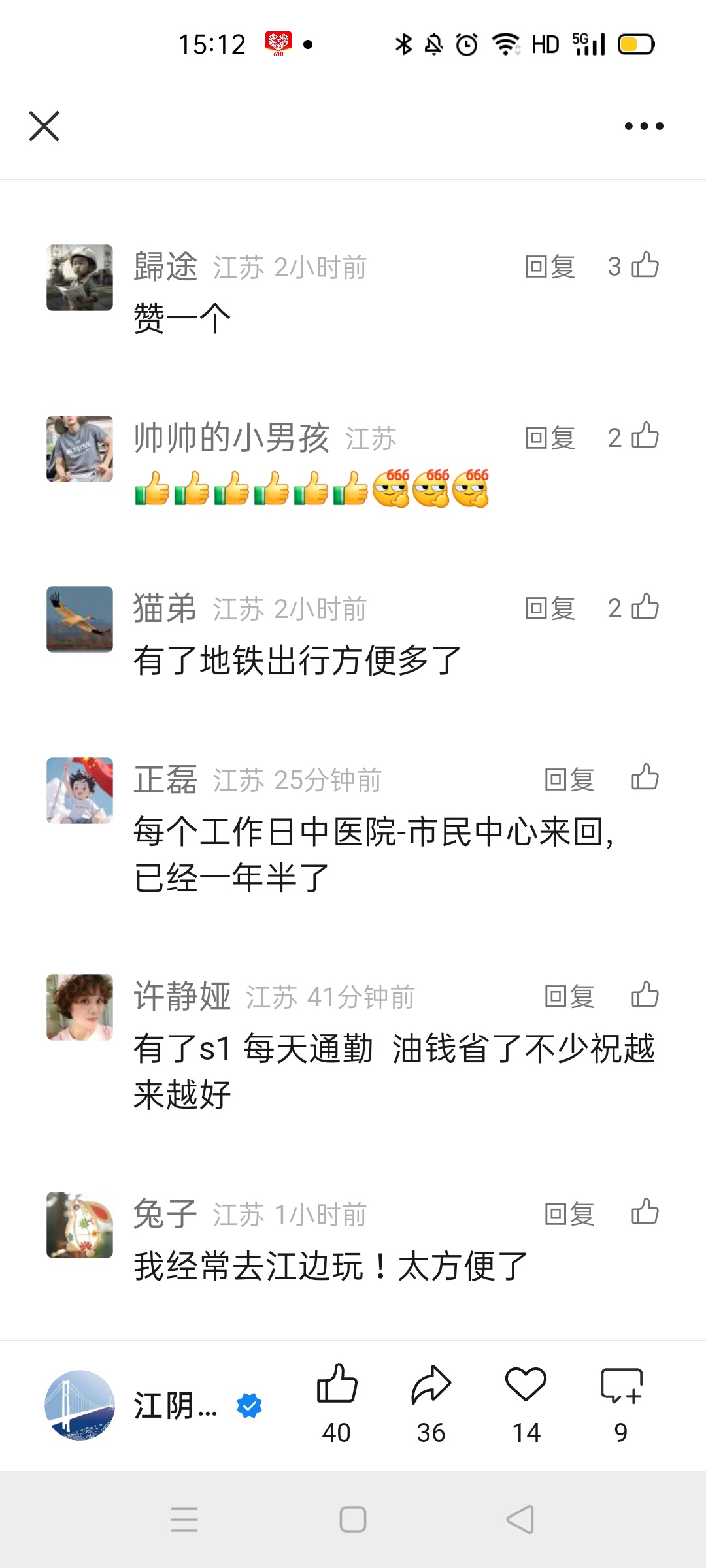This screenshot has width=706, height=1568.
Task: Reply to 帅帅的小男孩's comment
Action: (550, 438)
